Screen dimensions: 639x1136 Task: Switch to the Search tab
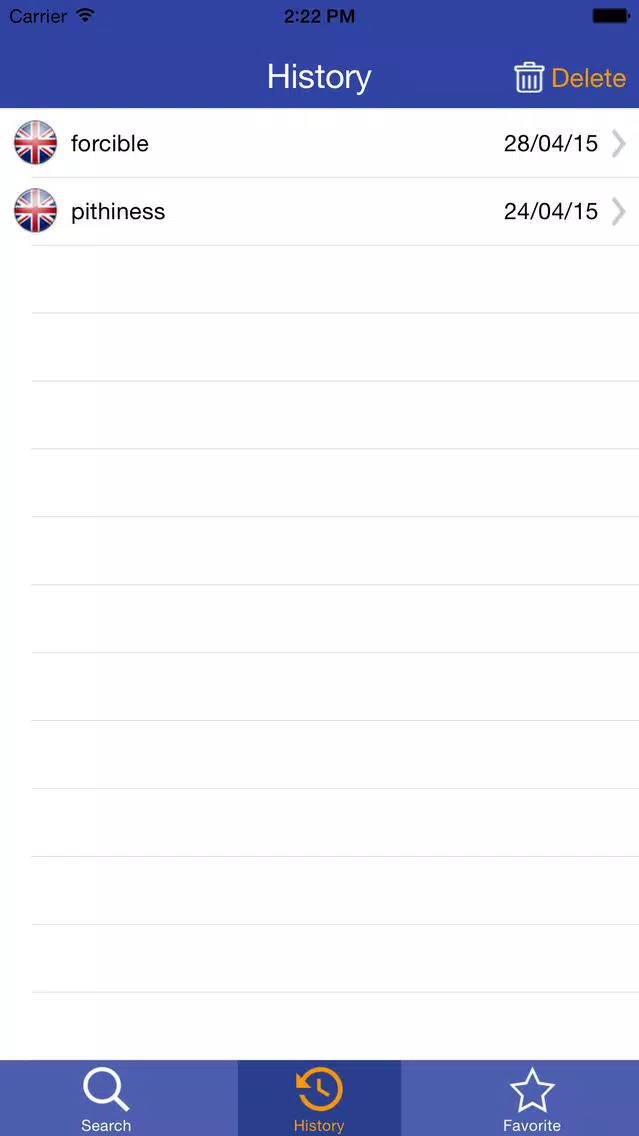106,1098
